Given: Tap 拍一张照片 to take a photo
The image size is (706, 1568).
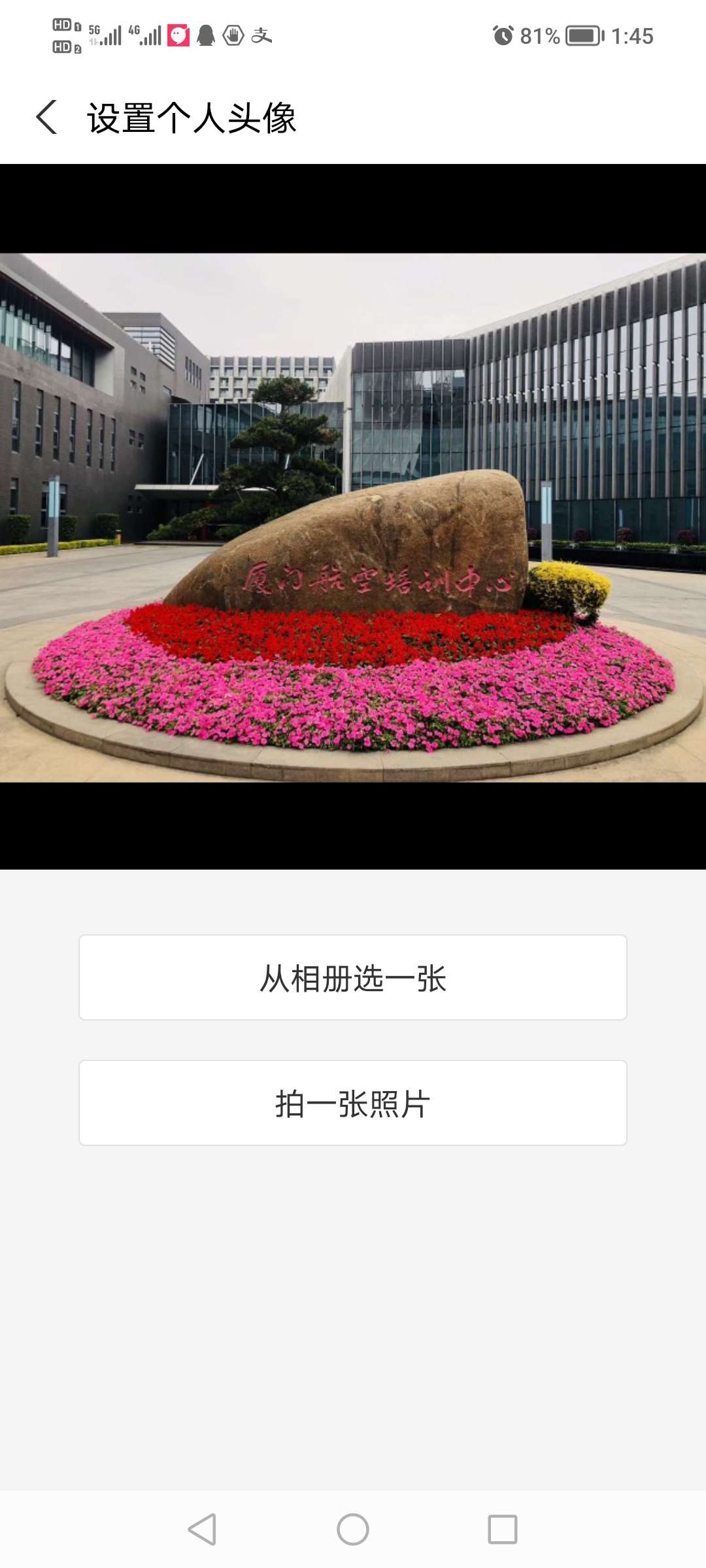Looking at the screenshot, I should pos(353,1103).
